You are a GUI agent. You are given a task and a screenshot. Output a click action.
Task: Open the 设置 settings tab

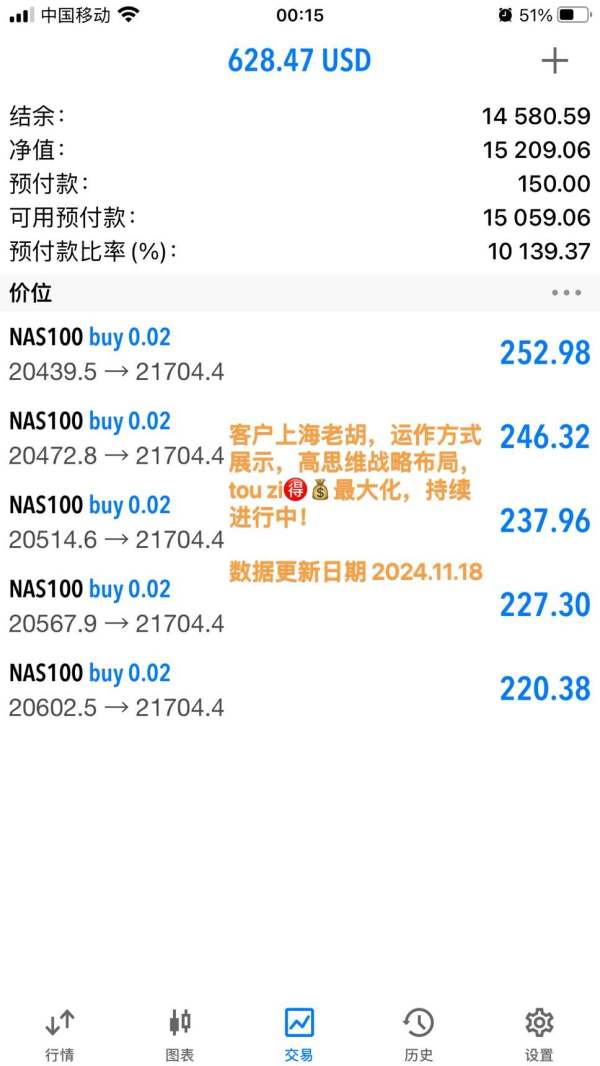click(x=539, y=1035)
